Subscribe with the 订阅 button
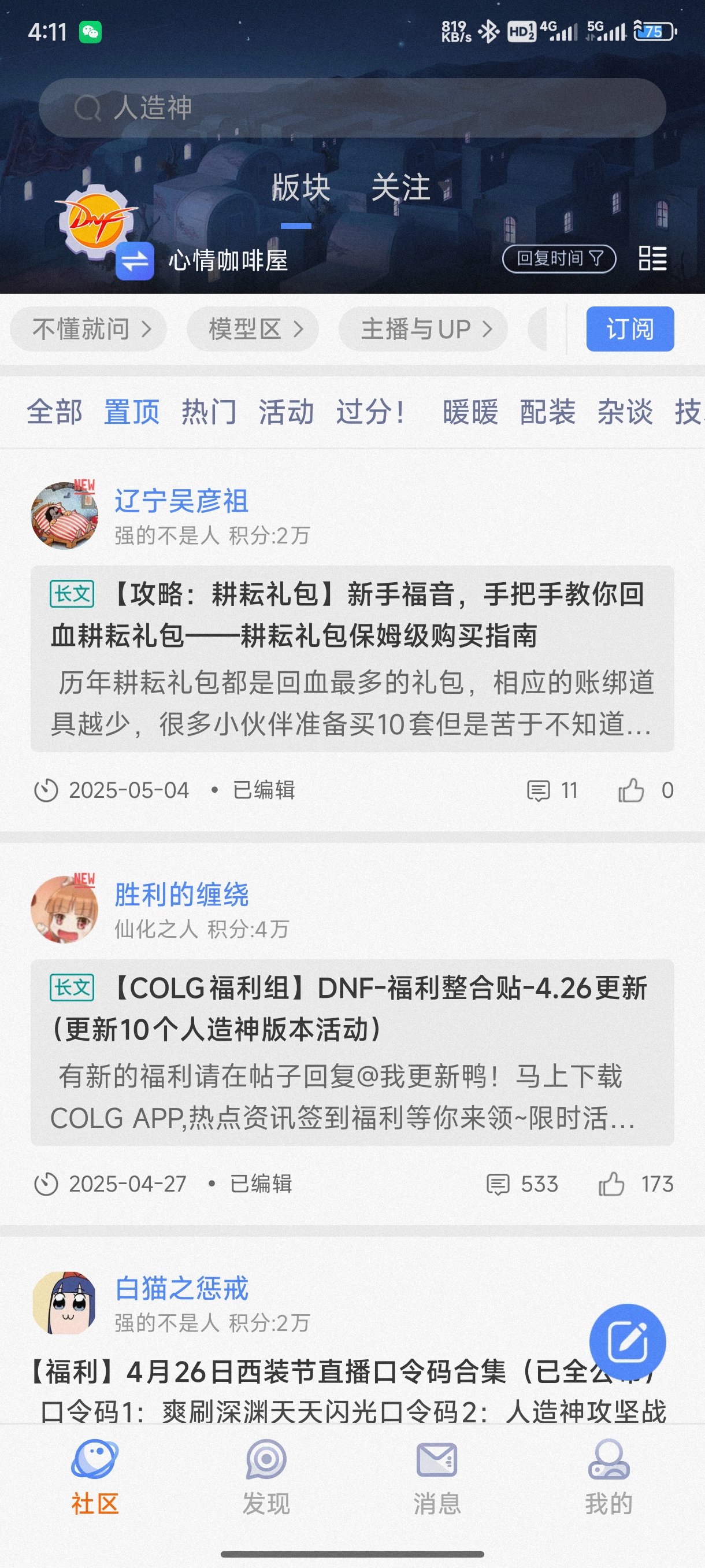 click(x=630, y=330)
